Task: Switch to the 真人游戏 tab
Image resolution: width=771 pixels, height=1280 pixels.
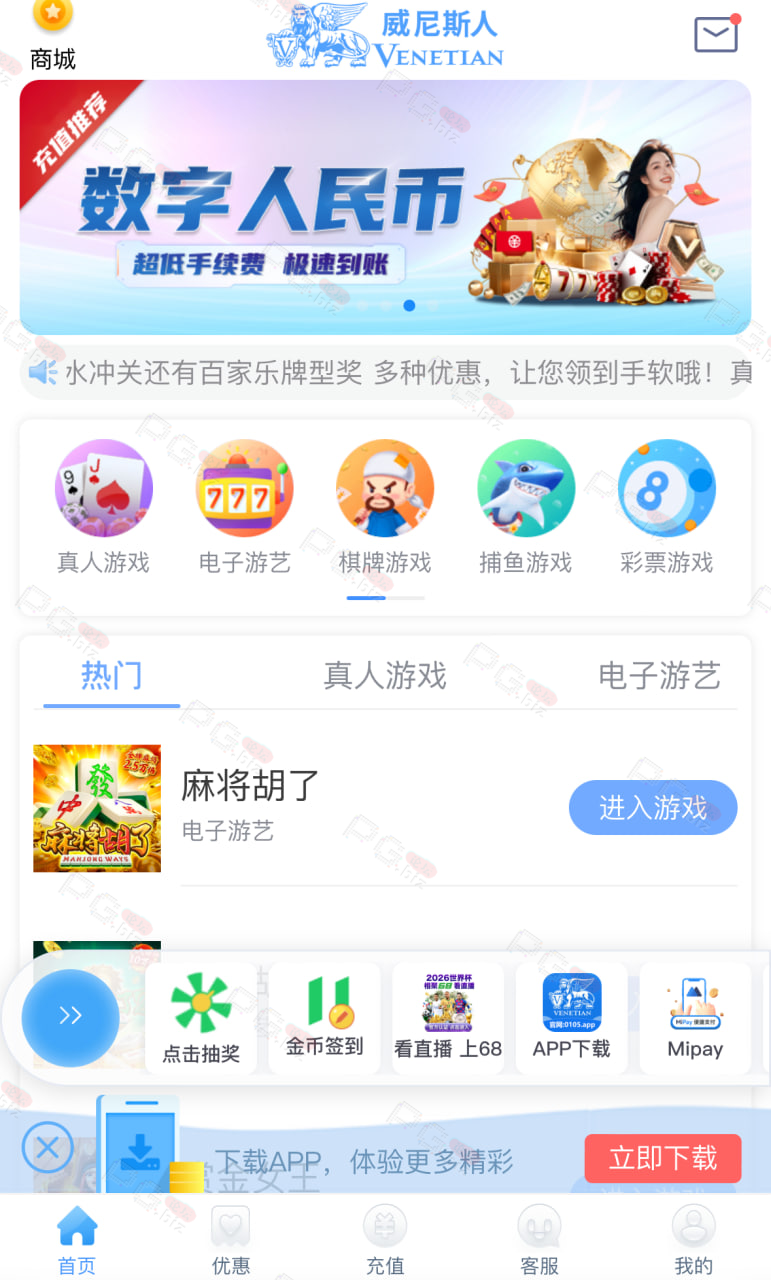Action: pos(385,676)
